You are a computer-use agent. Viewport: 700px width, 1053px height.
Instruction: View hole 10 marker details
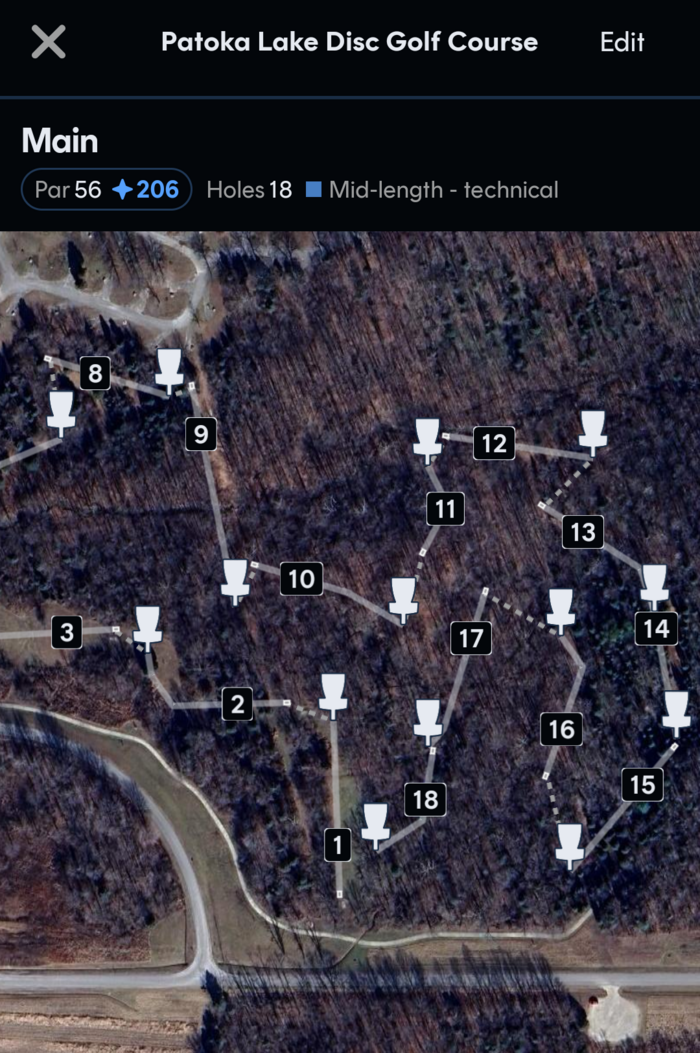pos(301,578)
